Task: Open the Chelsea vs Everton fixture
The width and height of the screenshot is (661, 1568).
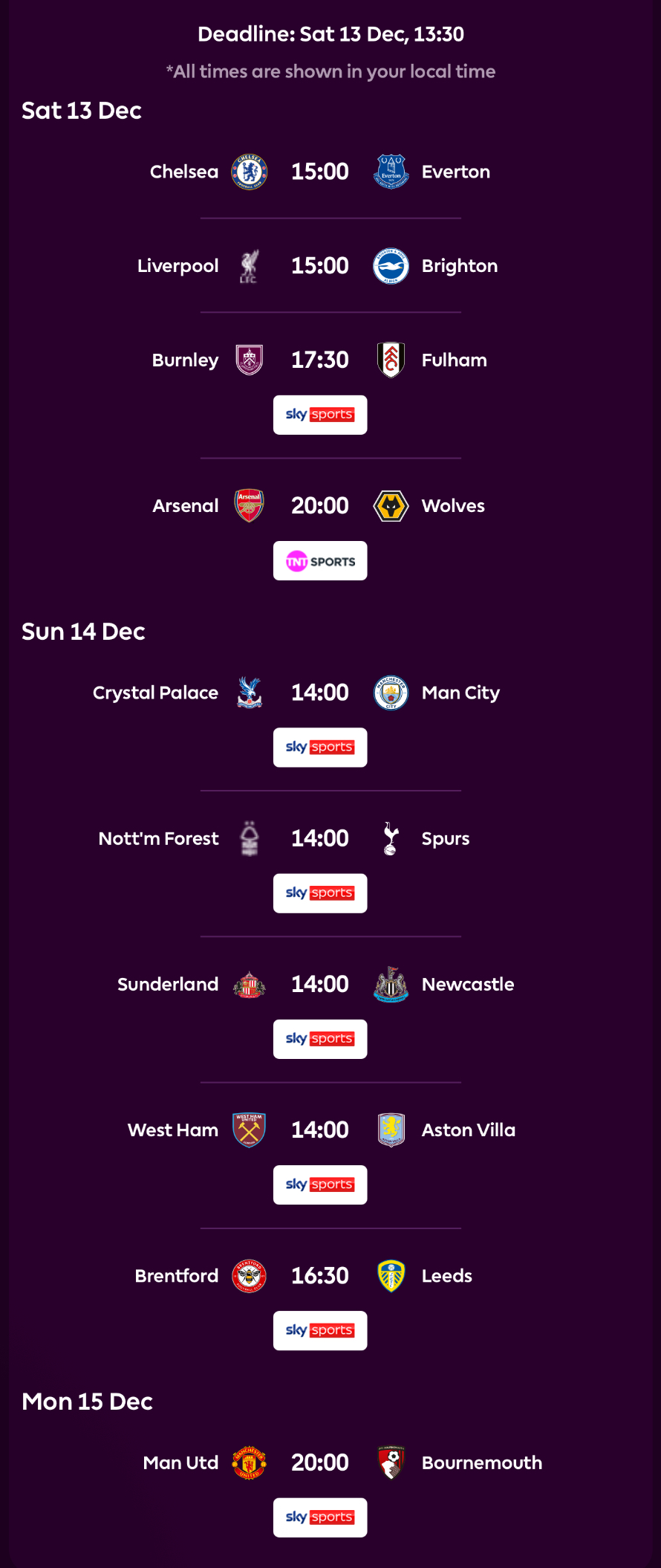Action: click(320, 172)
